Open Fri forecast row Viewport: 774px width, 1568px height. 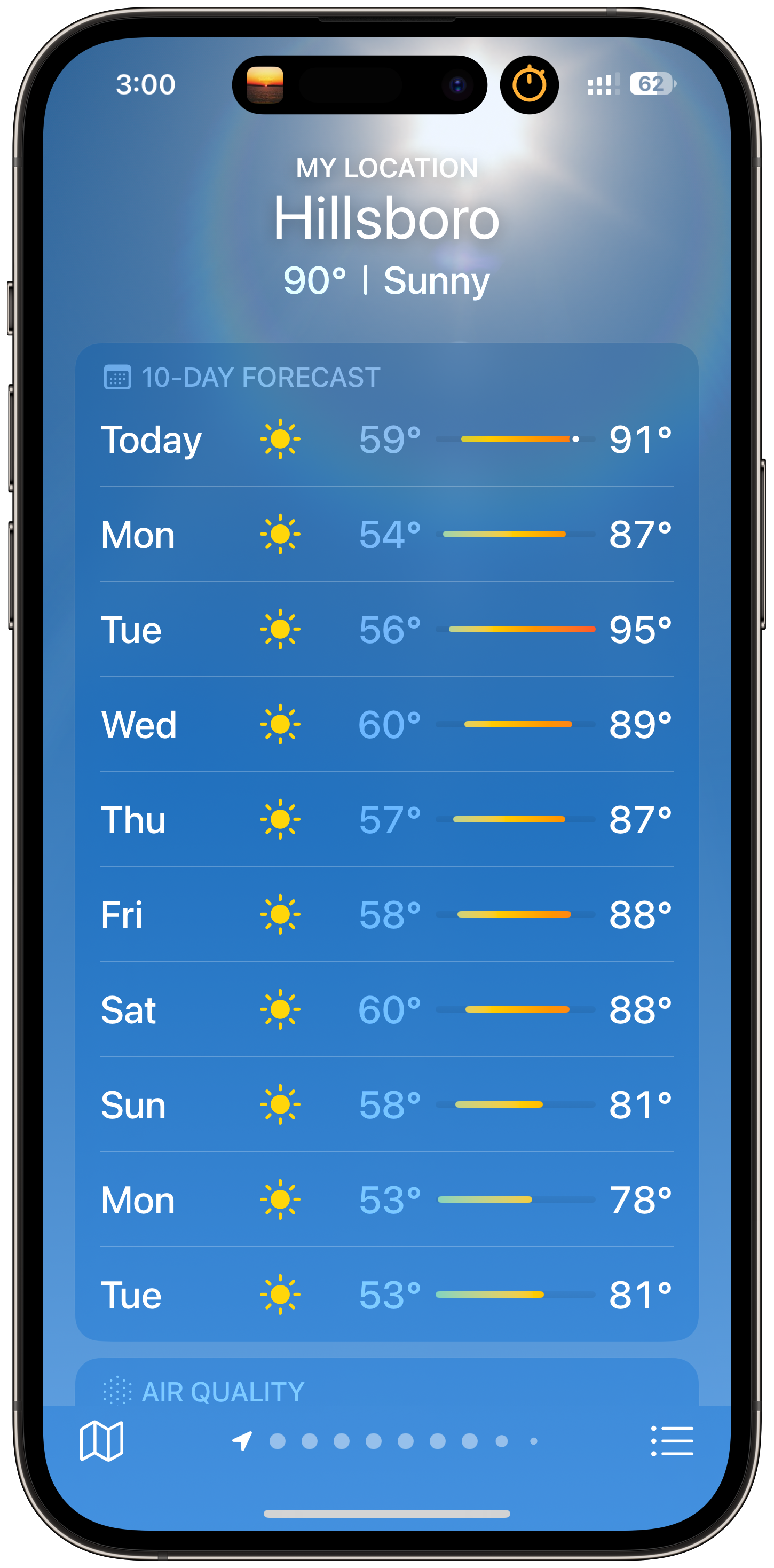pos(386,914)
